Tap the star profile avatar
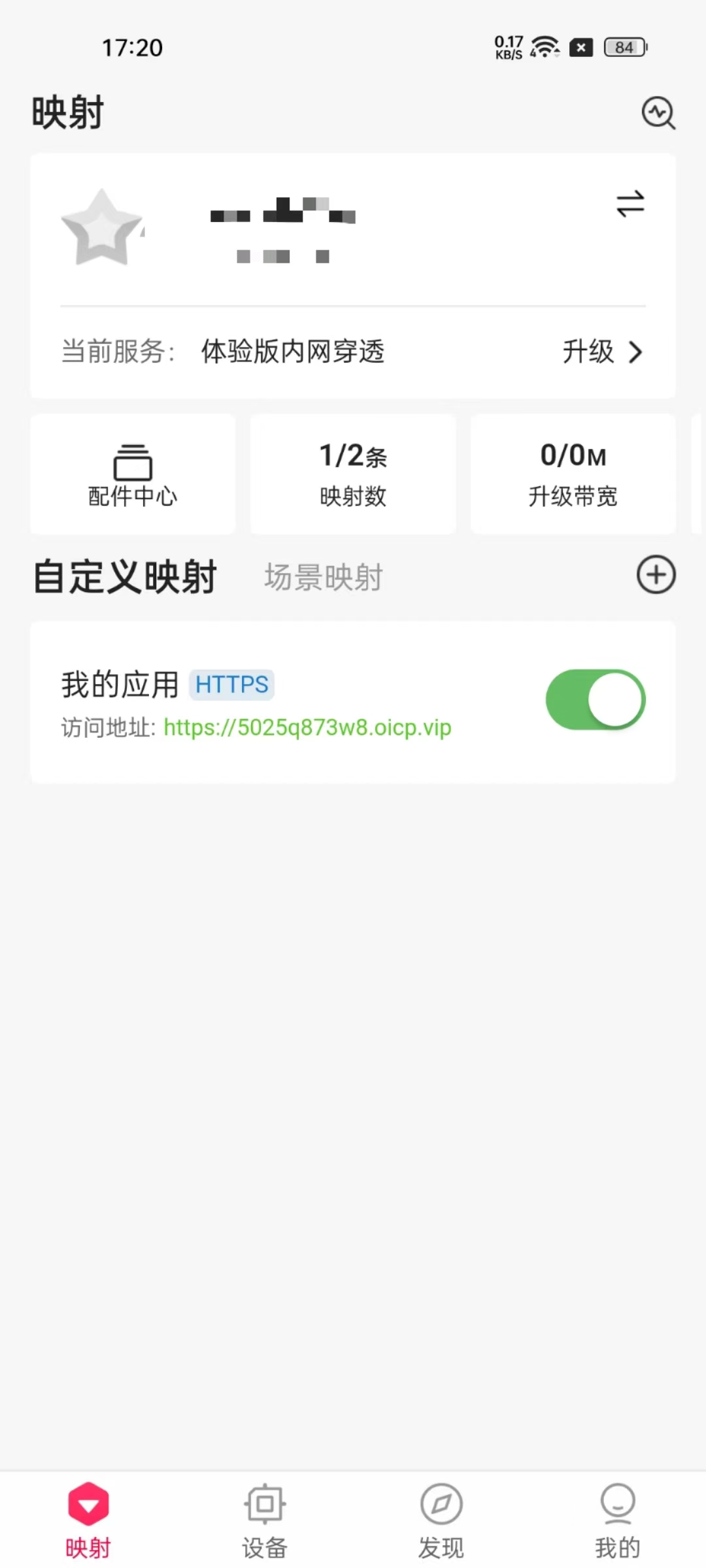The image size is (706, 1568). point(102,229)
